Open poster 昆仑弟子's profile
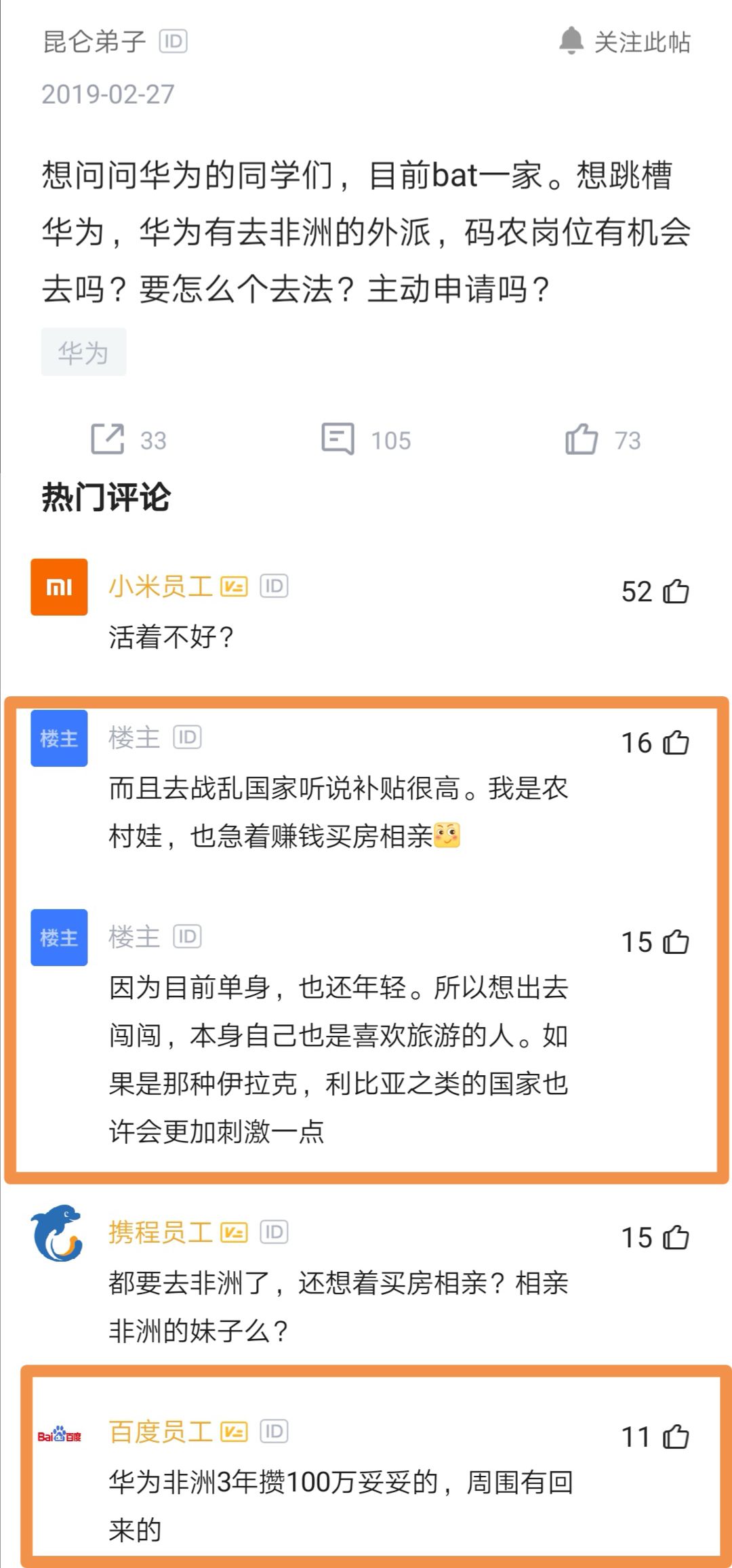Image resolution: width=732 pixels, height=1568 pixels. 94,42
